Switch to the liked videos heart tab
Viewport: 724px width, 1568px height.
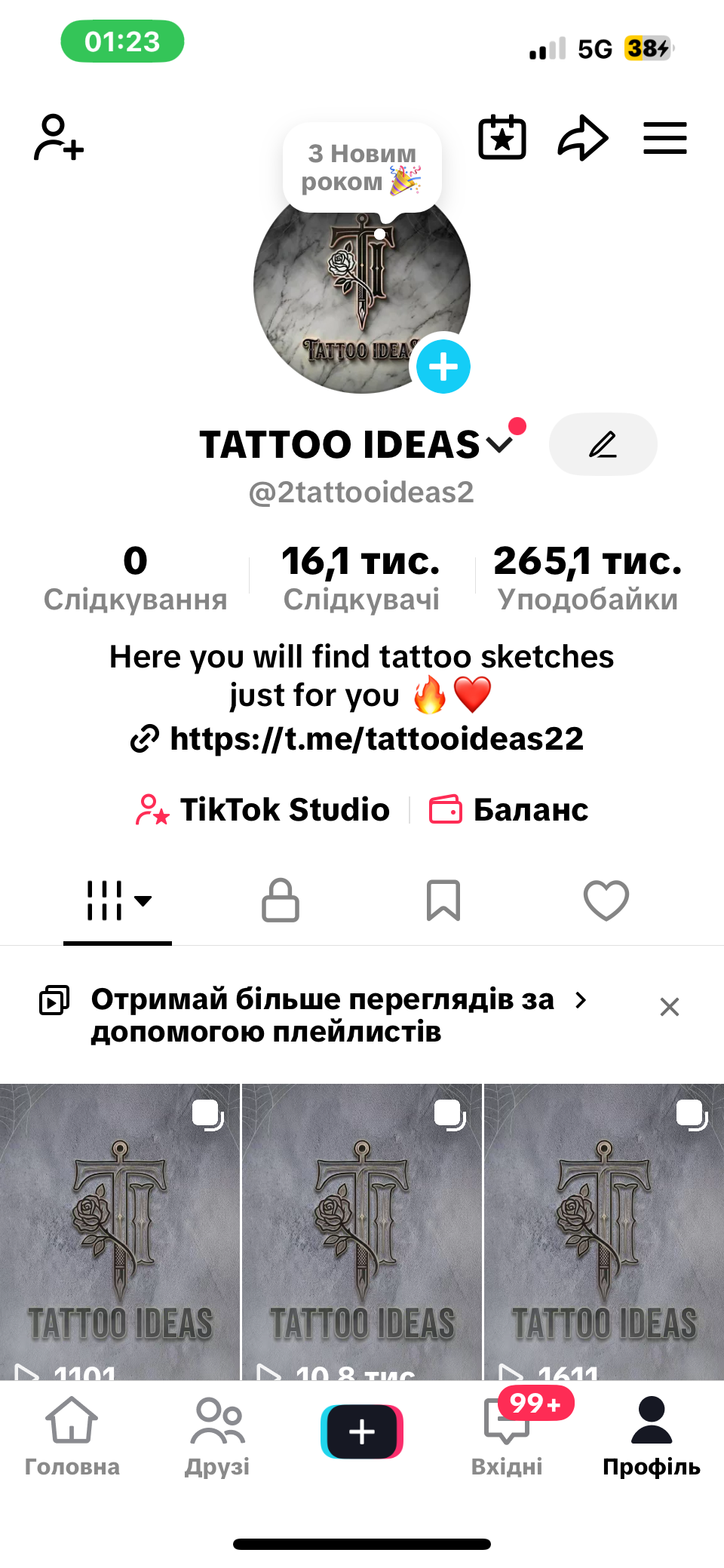pyautogui.click(x=606, y=901)
